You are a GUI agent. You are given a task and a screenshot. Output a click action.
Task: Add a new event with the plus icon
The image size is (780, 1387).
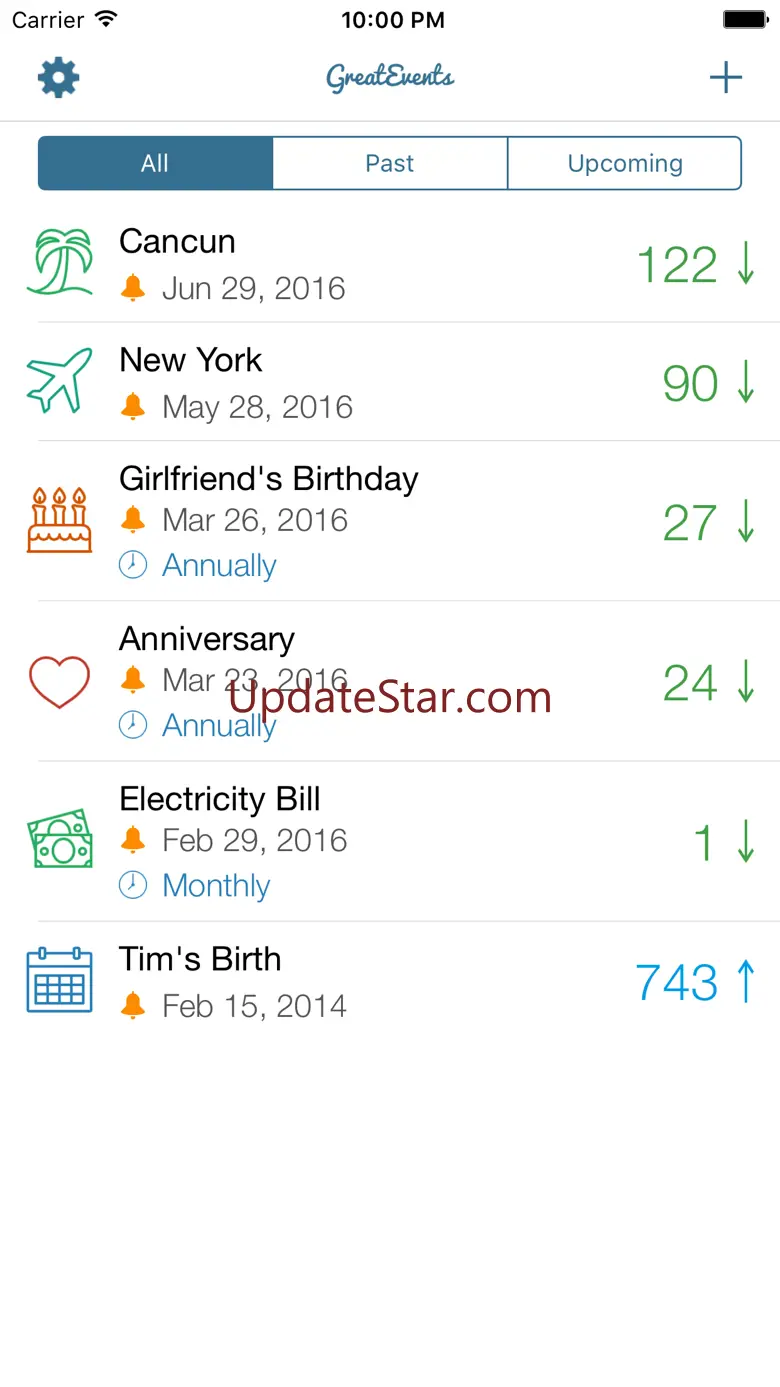pyautogui.click(x=725, y=78)
